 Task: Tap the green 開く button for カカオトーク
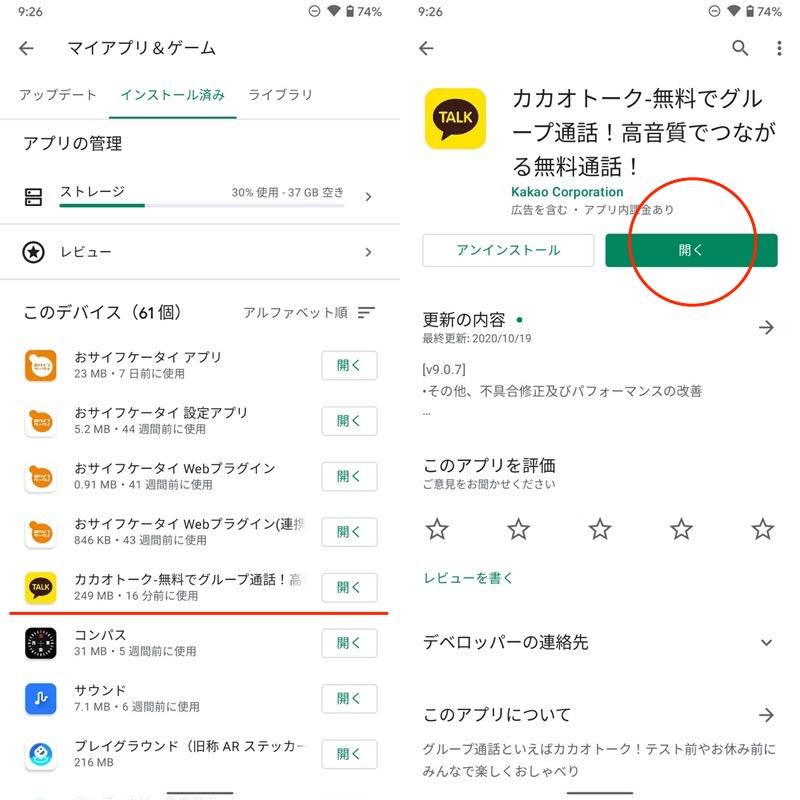[x=691, y=250]
